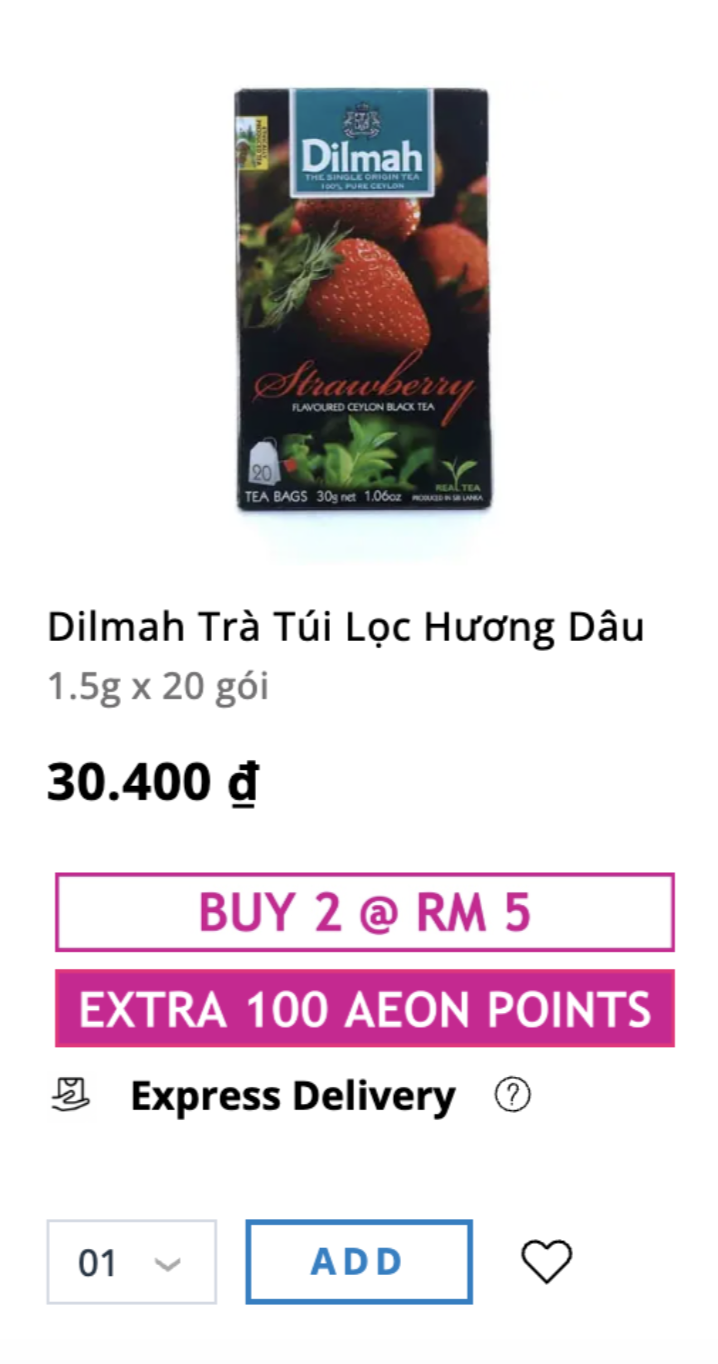Save this product to the wishlist heart

point(546,1261)
